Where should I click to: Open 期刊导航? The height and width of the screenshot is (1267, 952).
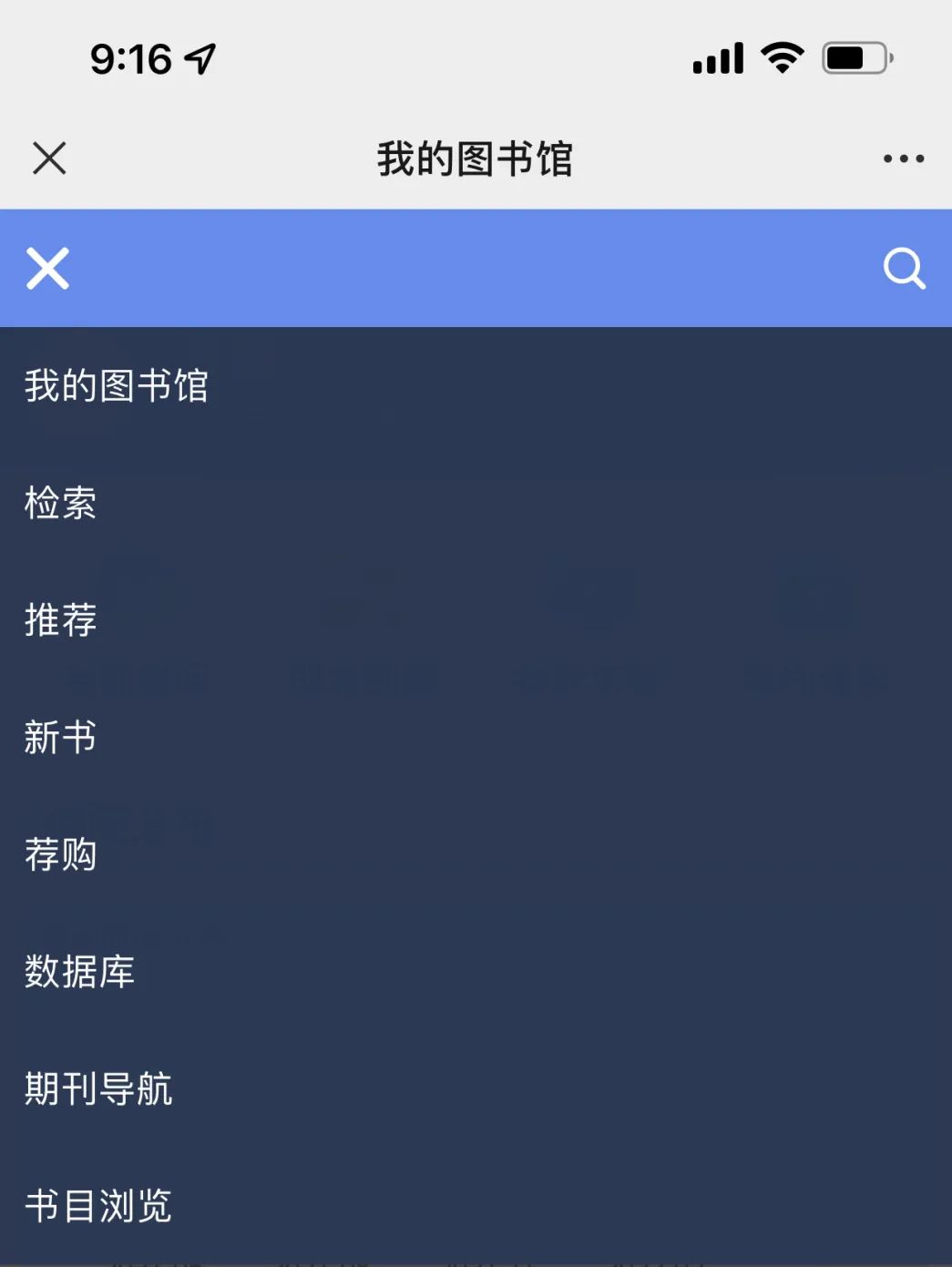click(98, 1088)
